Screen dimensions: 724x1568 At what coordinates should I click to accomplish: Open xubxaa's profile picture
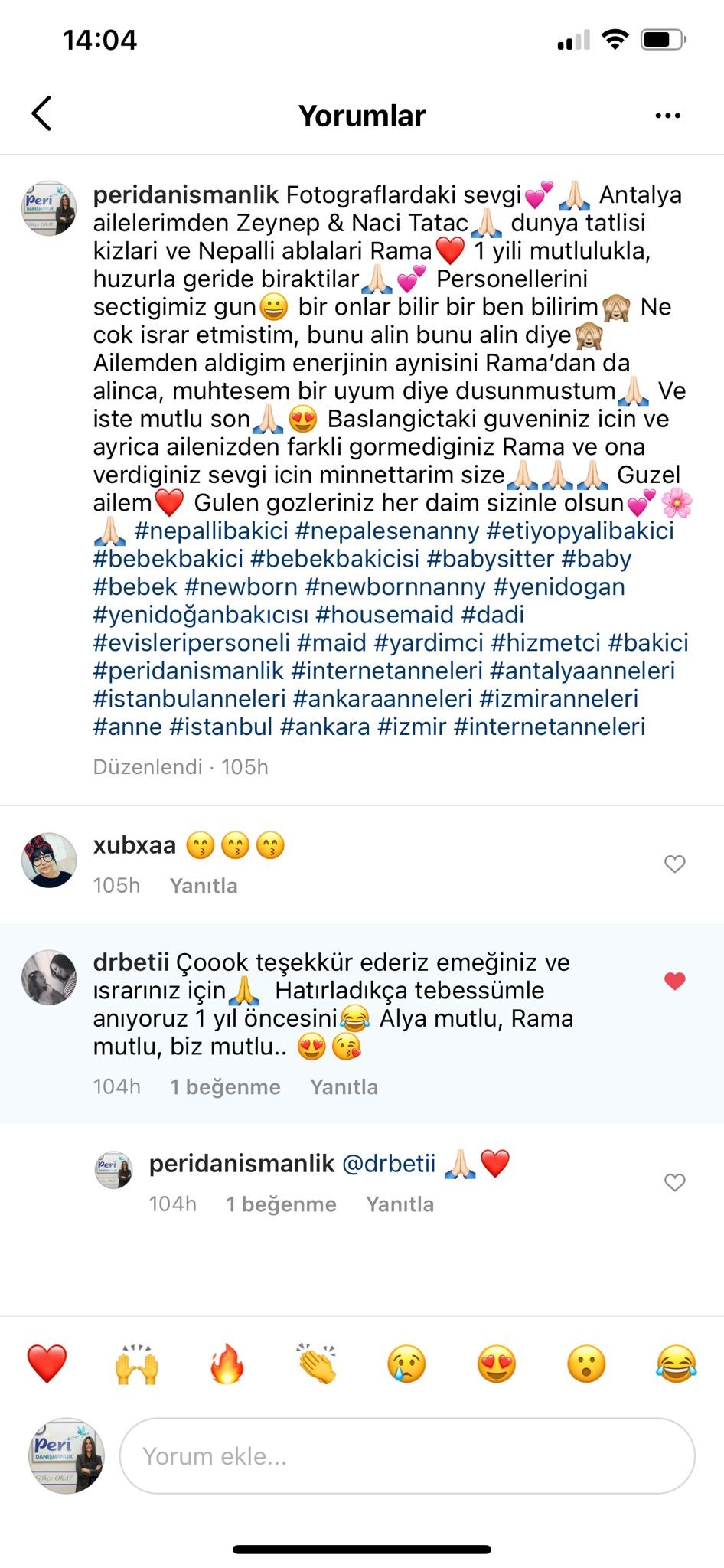click(49, 861)
